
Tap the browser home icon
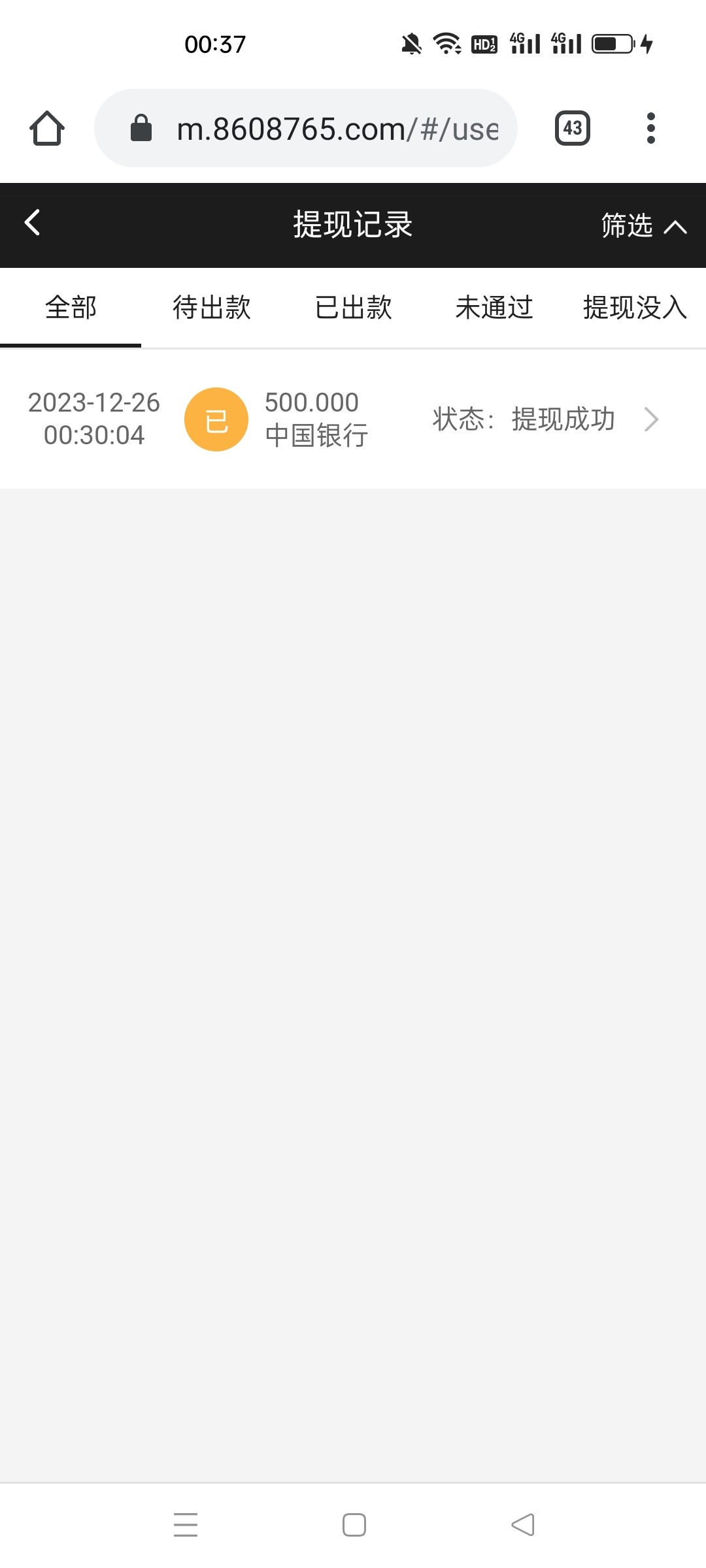[47, 128]
